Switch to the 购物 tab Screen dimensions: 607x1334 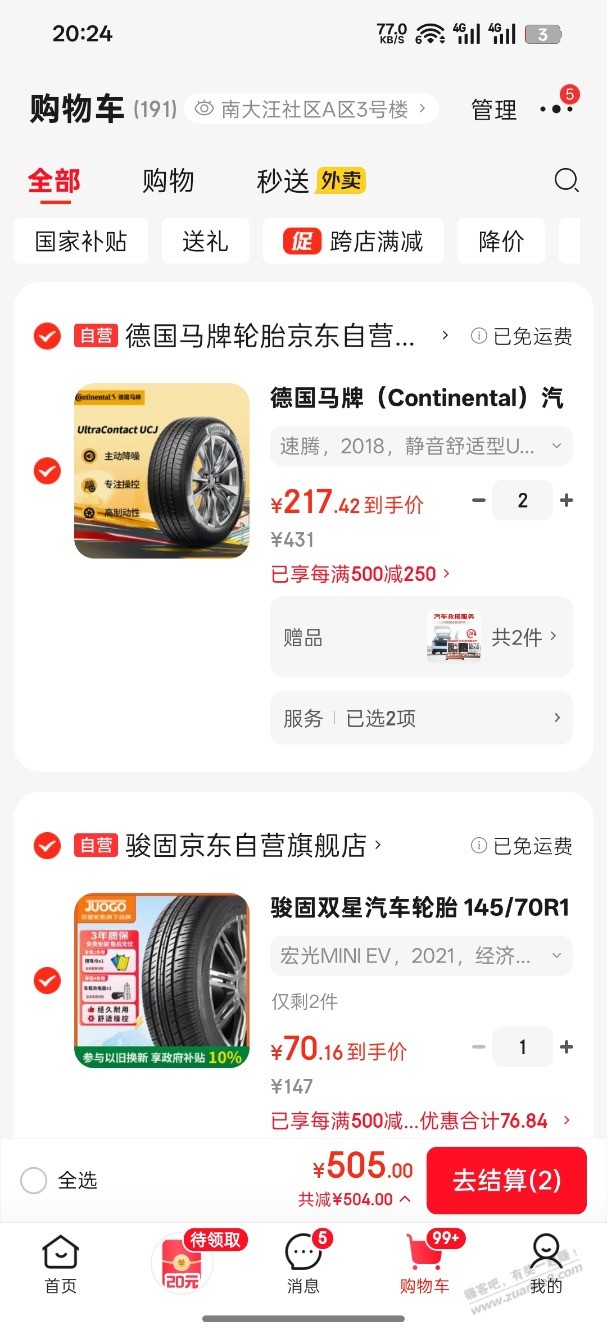coord(168,181)
